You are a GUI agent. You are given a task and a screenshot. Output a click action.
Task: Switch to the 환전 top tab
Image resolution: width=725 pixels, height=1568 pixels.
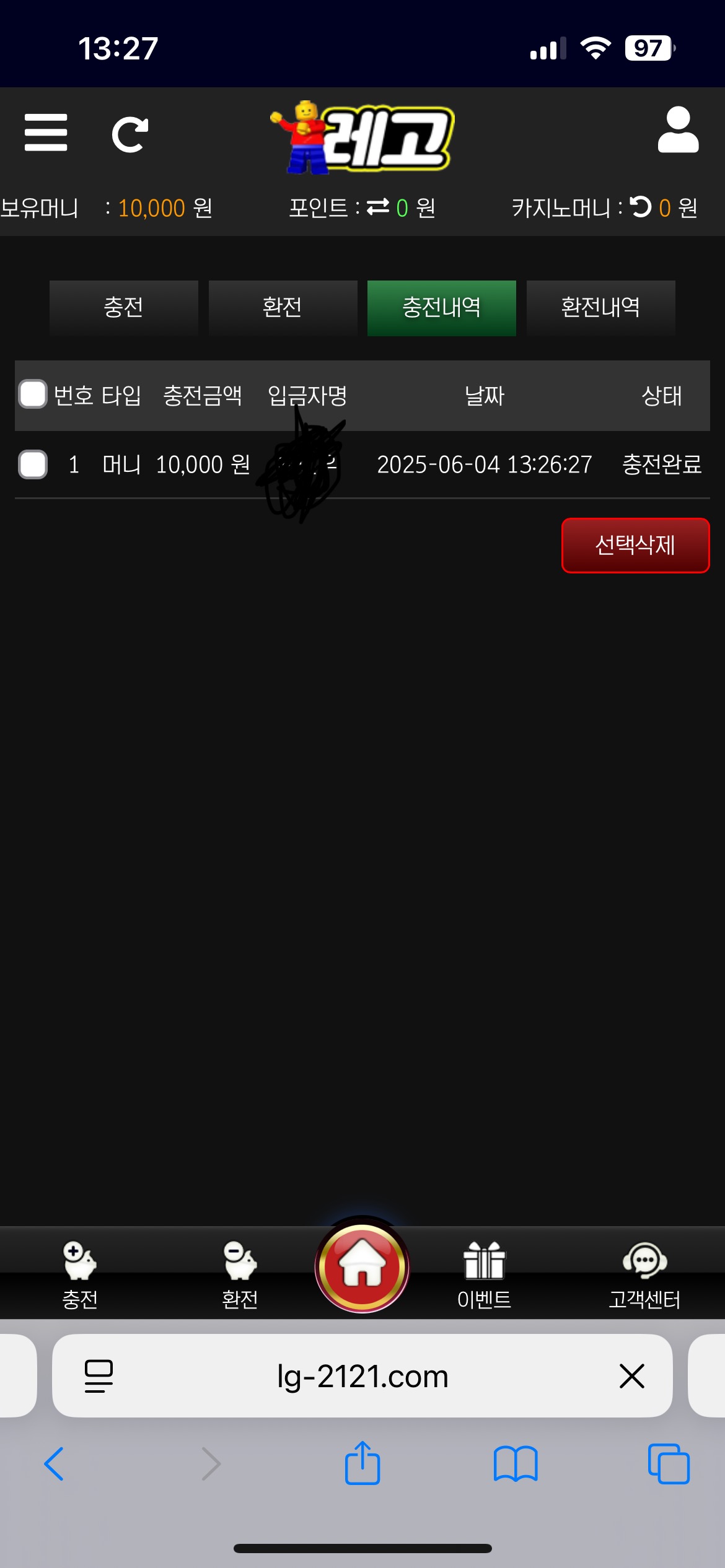[283, 308]
